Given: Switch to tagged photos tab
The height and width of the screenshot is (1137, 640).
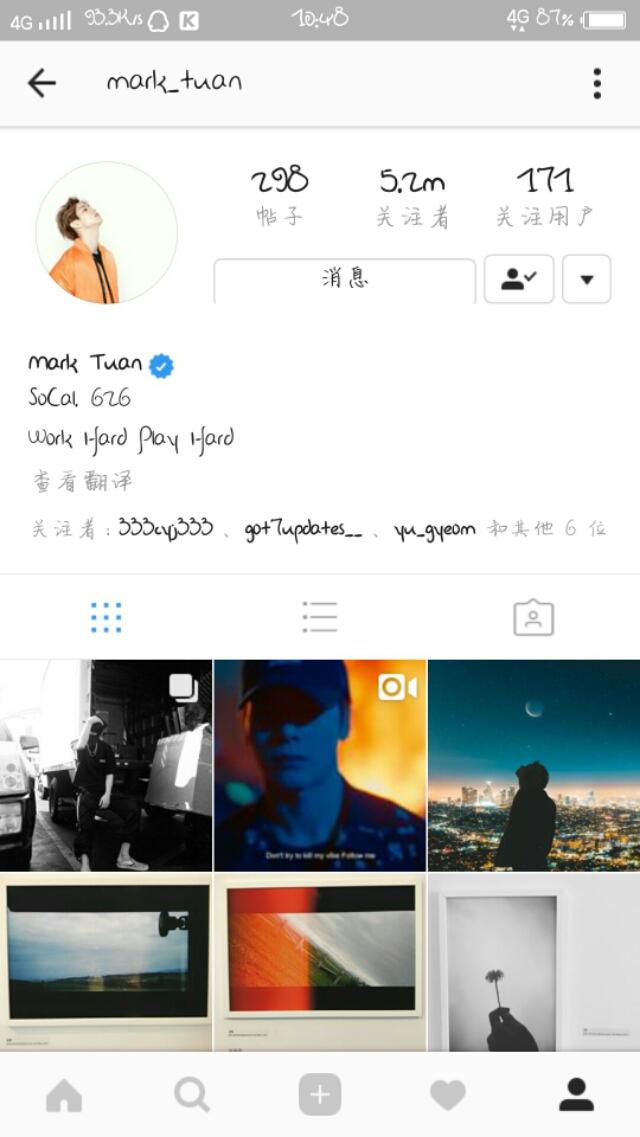Looking at the screenshot, I should (533, 617).
